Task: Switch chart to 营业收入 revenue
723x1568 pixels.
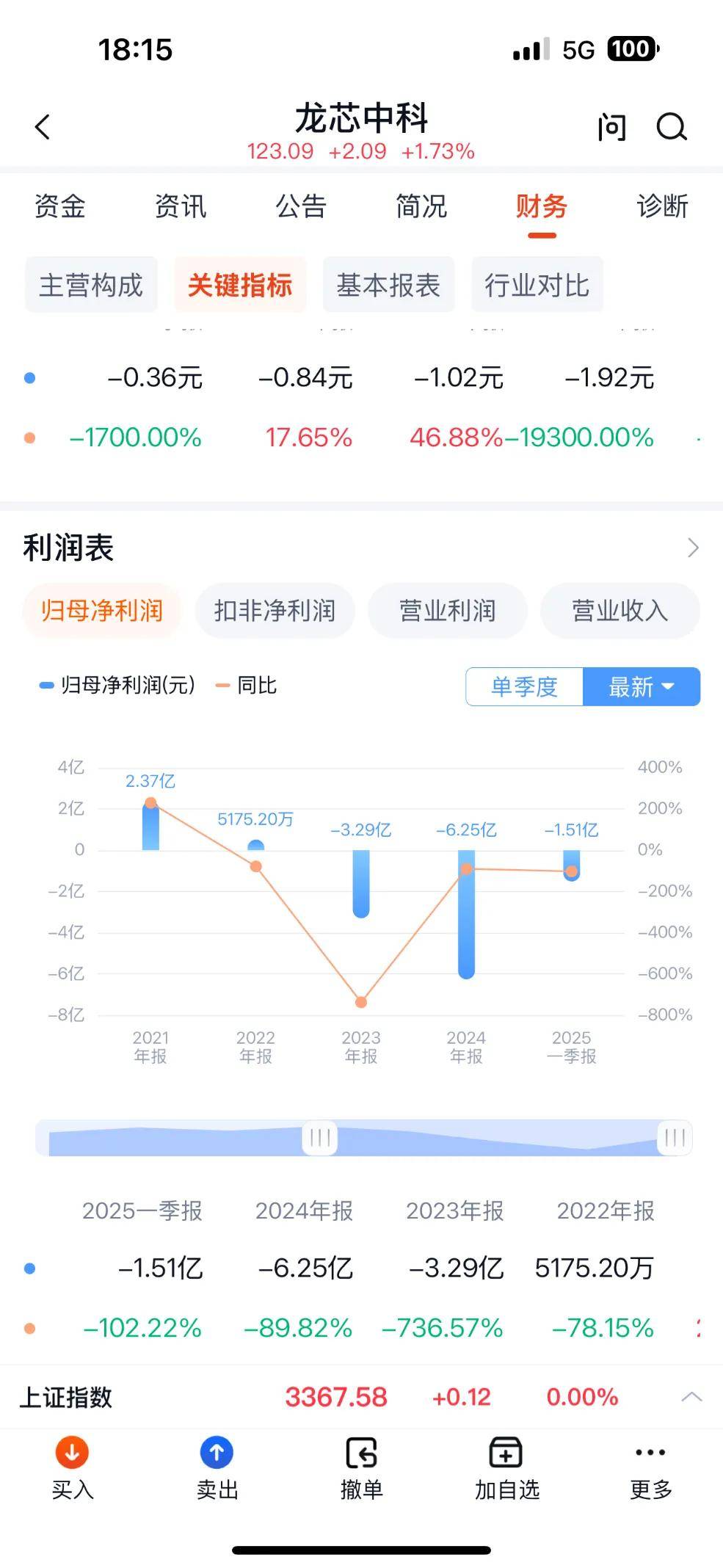Action: coord(620,611)
